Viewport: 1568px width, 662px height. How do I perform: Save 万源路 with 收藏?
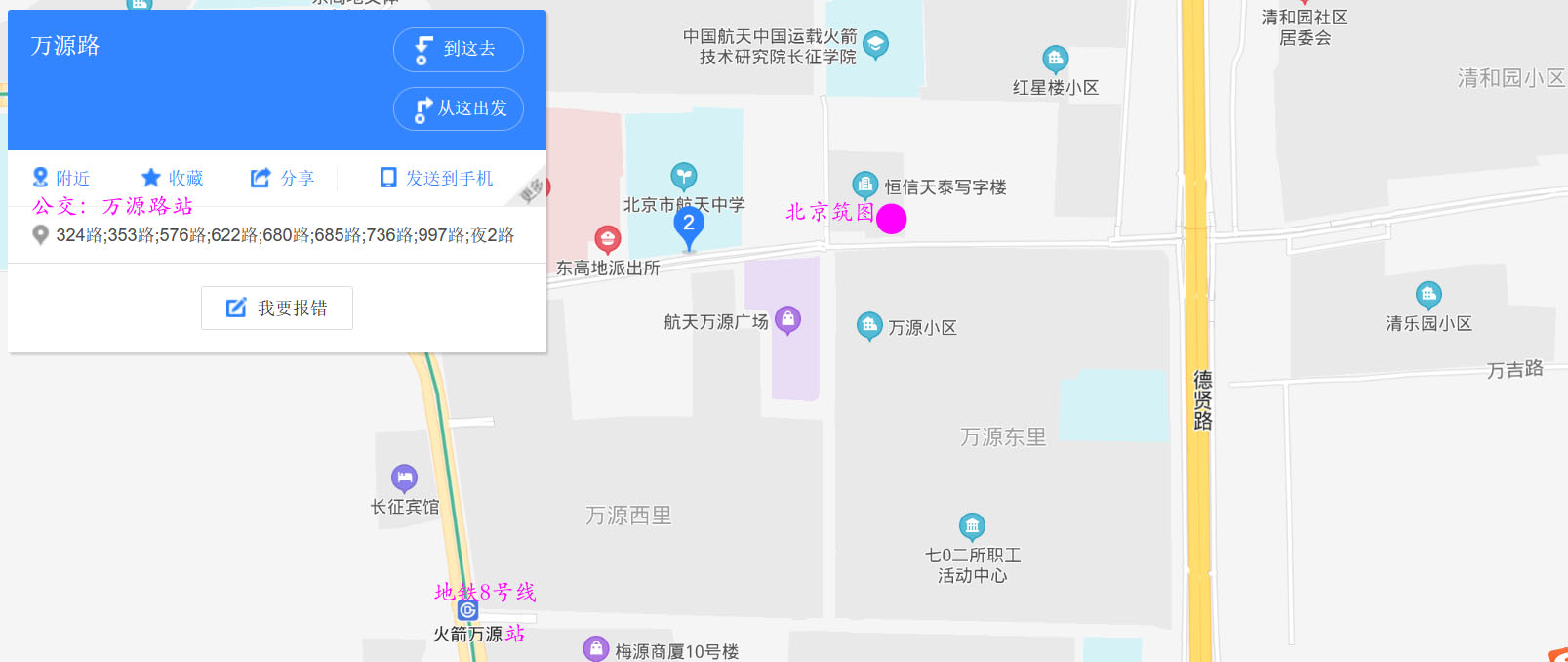(172, 178)
